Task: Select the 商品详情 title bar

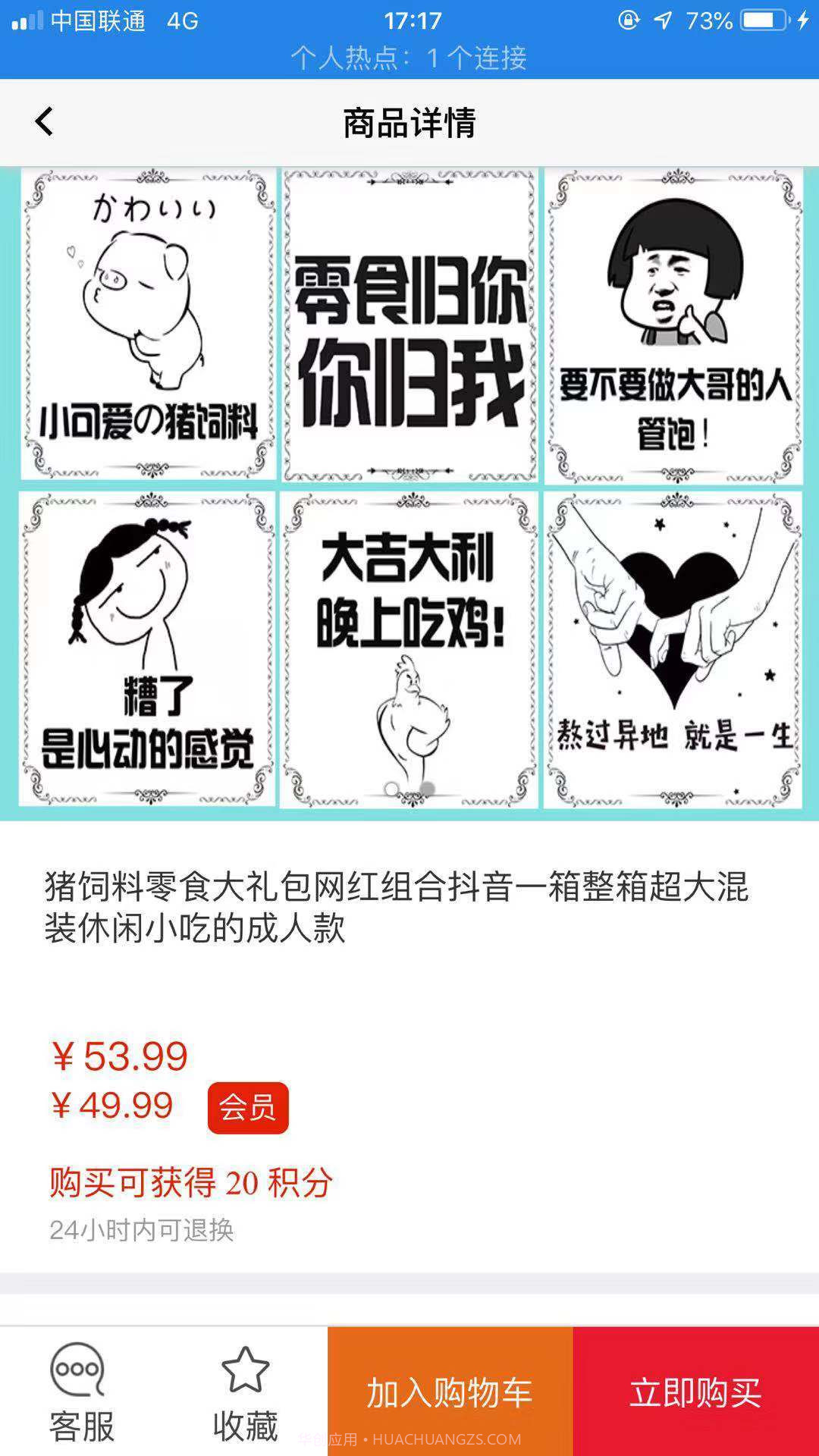Action: click(409, 121)
